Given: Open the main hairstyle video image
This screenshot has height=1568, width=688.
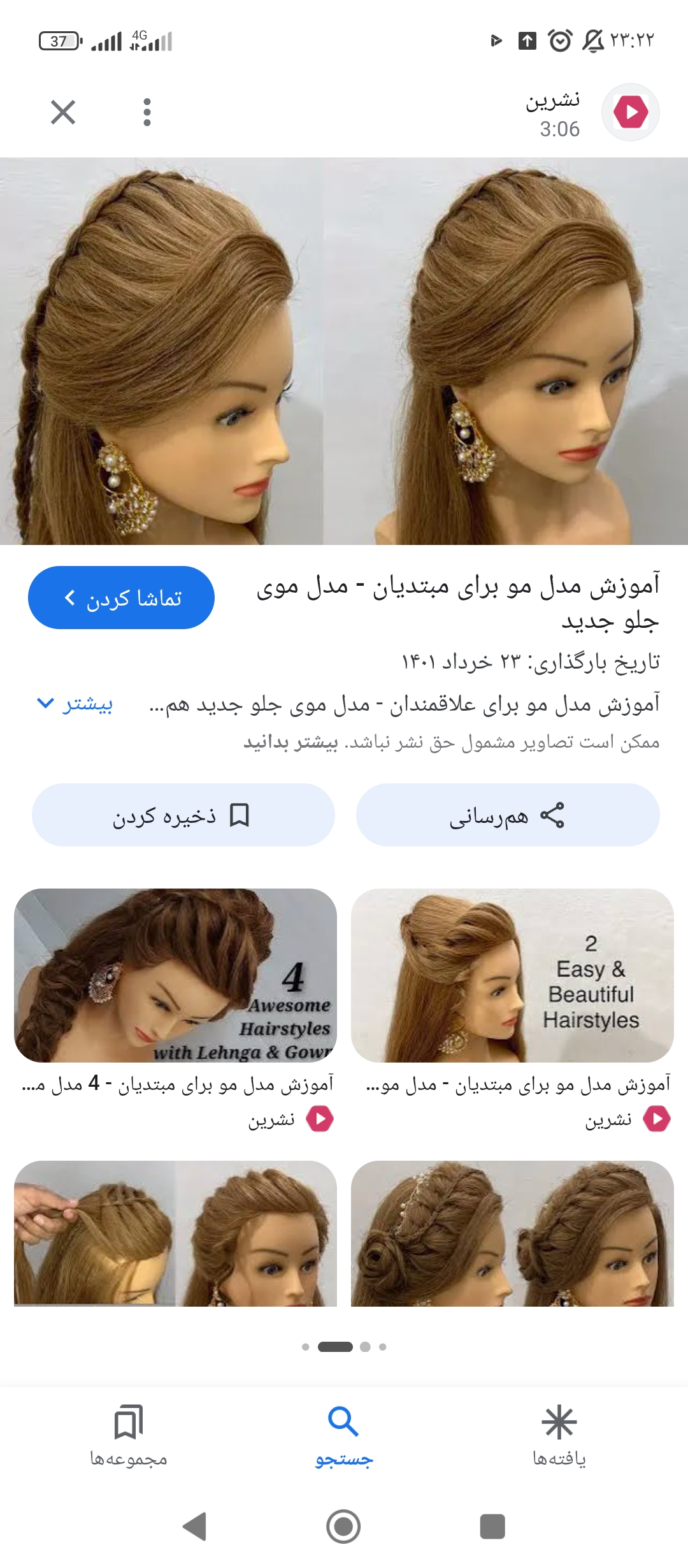Looking at the screenshot, I should tap(344, 351).
